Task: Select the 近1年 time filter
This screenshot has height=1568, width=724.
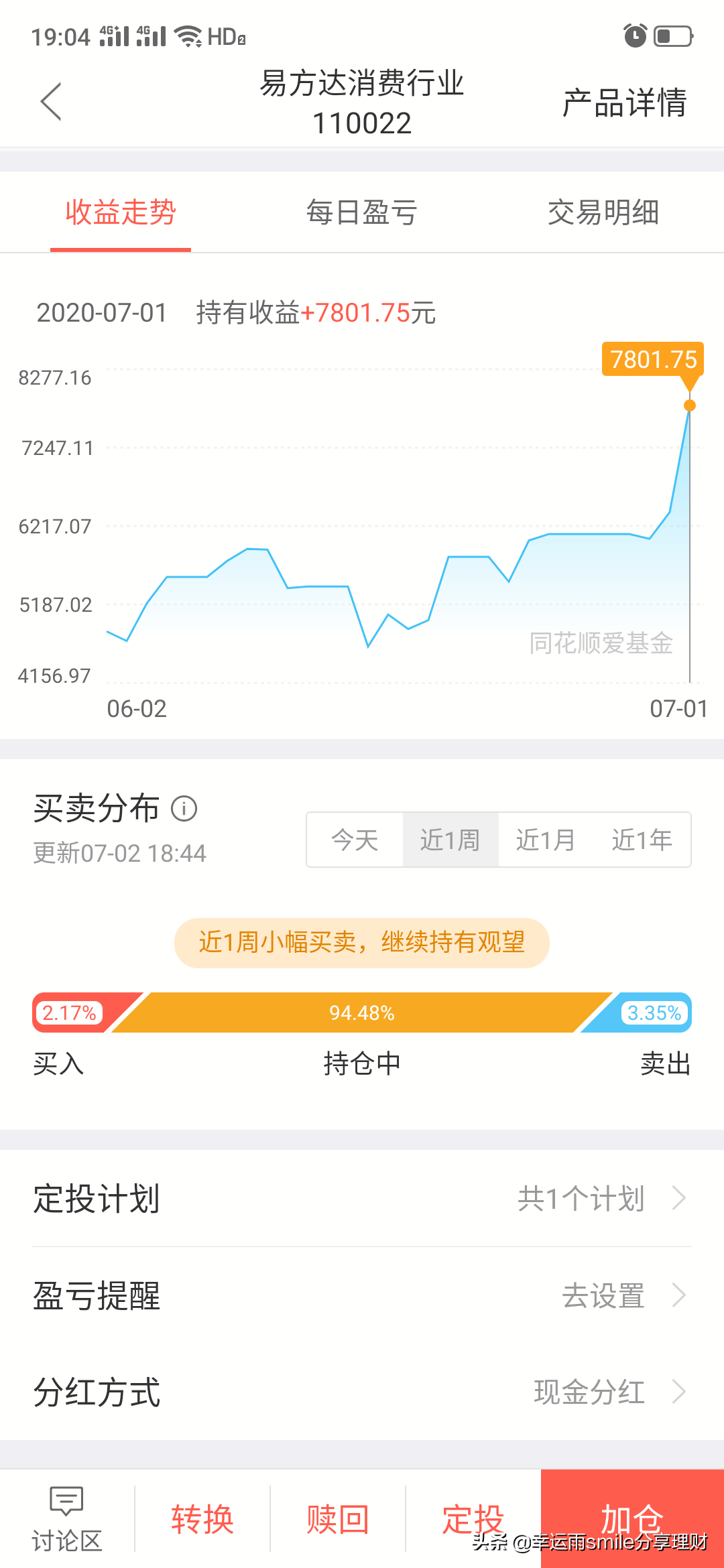Action: point(640,840)
